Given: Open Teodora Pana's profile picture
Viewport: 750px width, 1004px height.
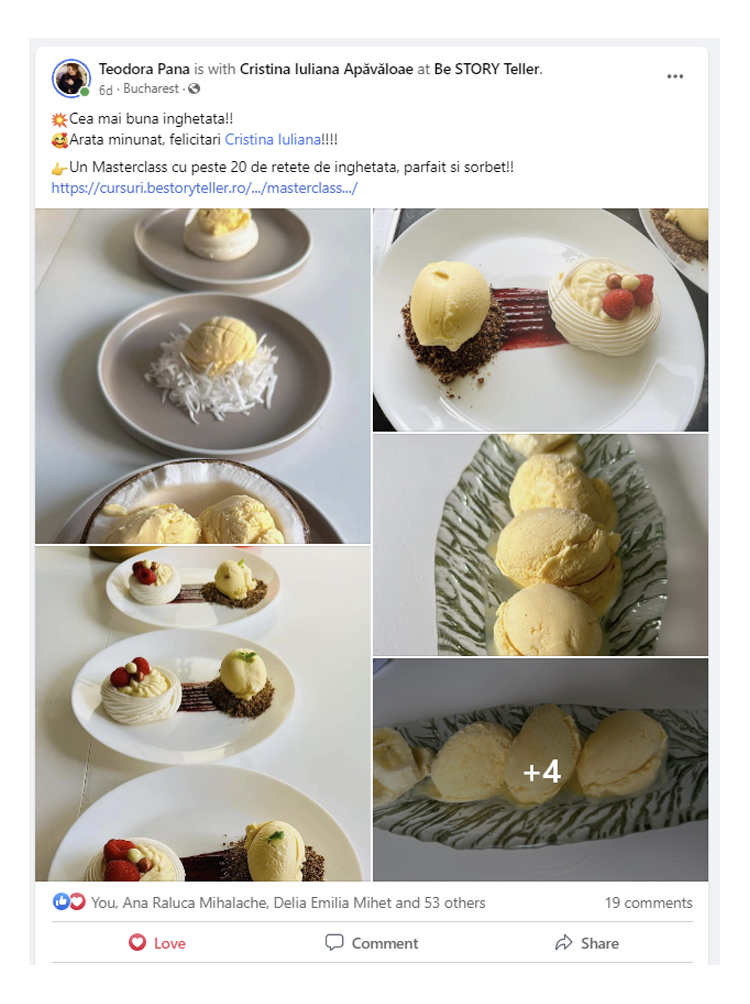Looking at the screenshot, I should point(71,78).
